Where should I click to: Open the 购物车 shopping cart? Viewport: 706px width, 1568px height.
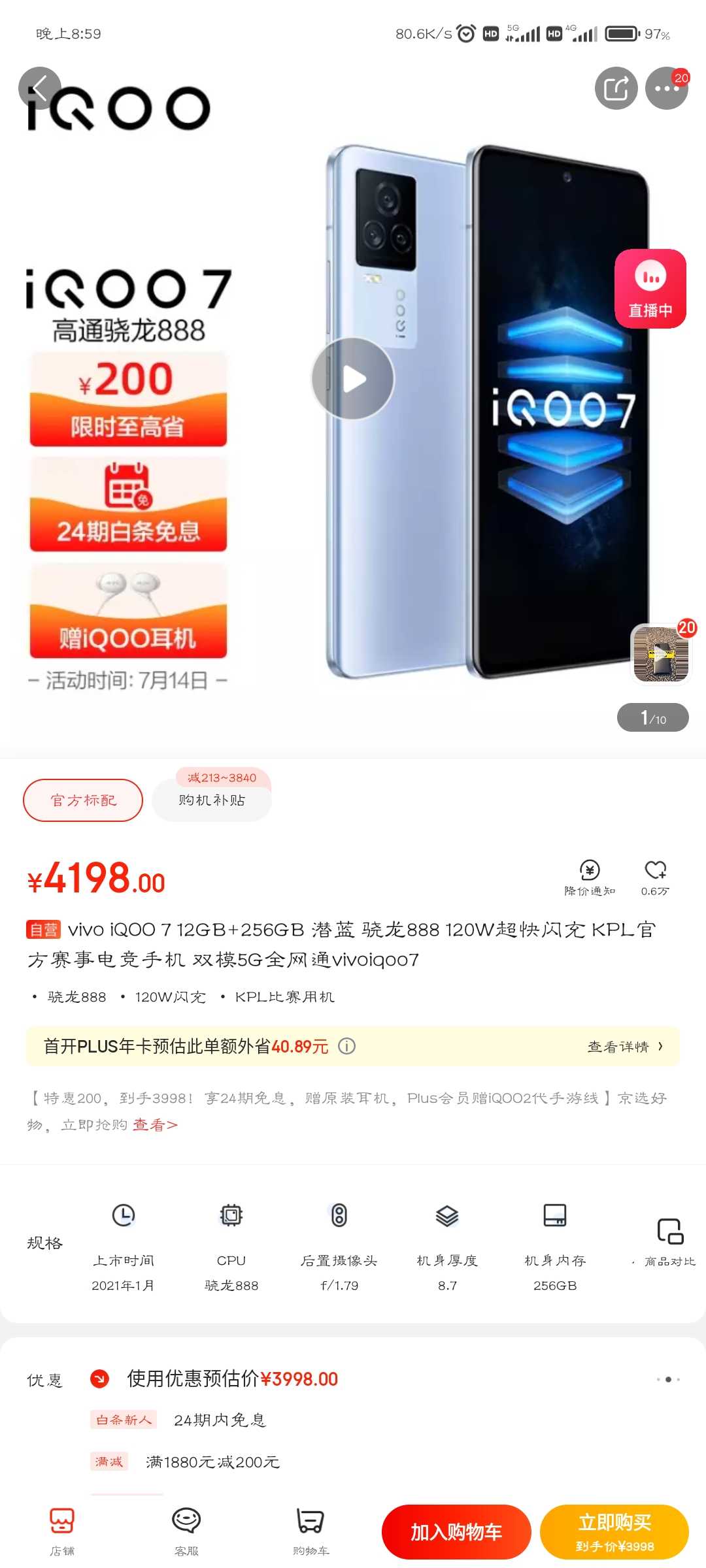(311, 1531)
